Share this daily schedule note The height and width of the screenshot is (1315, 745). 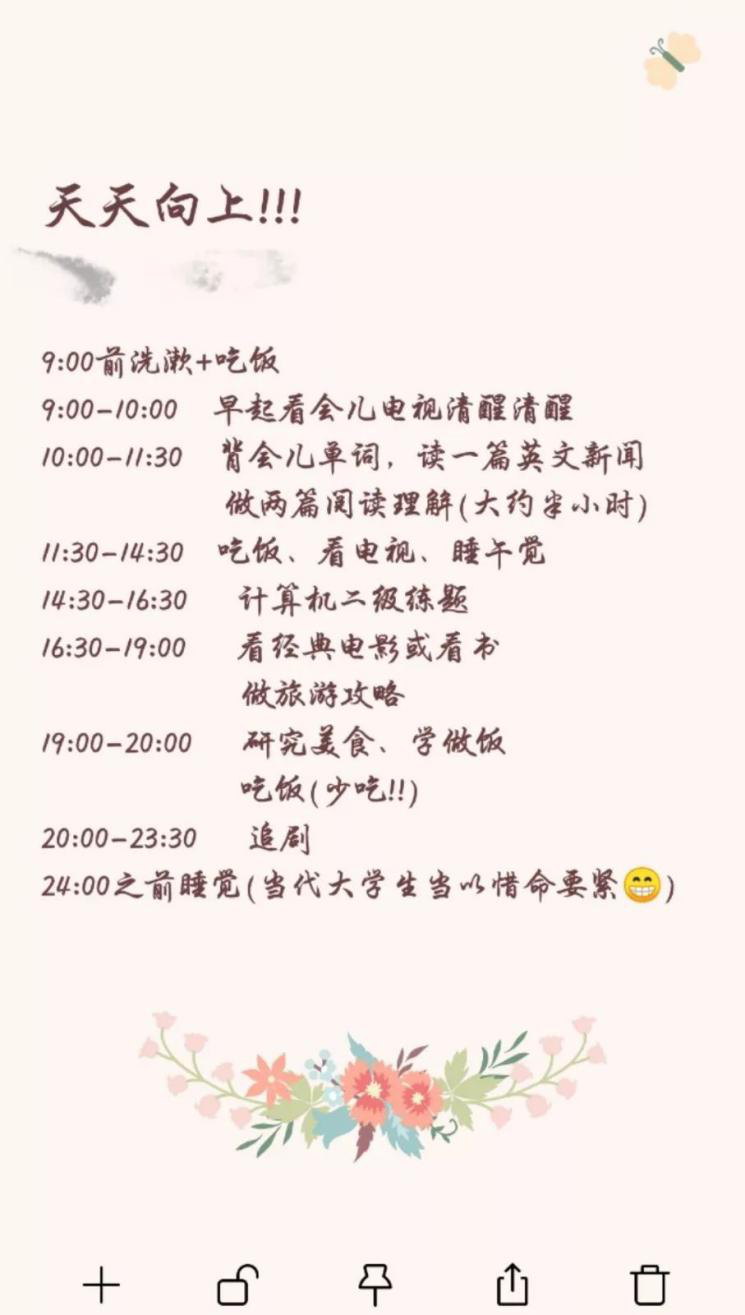click(512, 1284)
